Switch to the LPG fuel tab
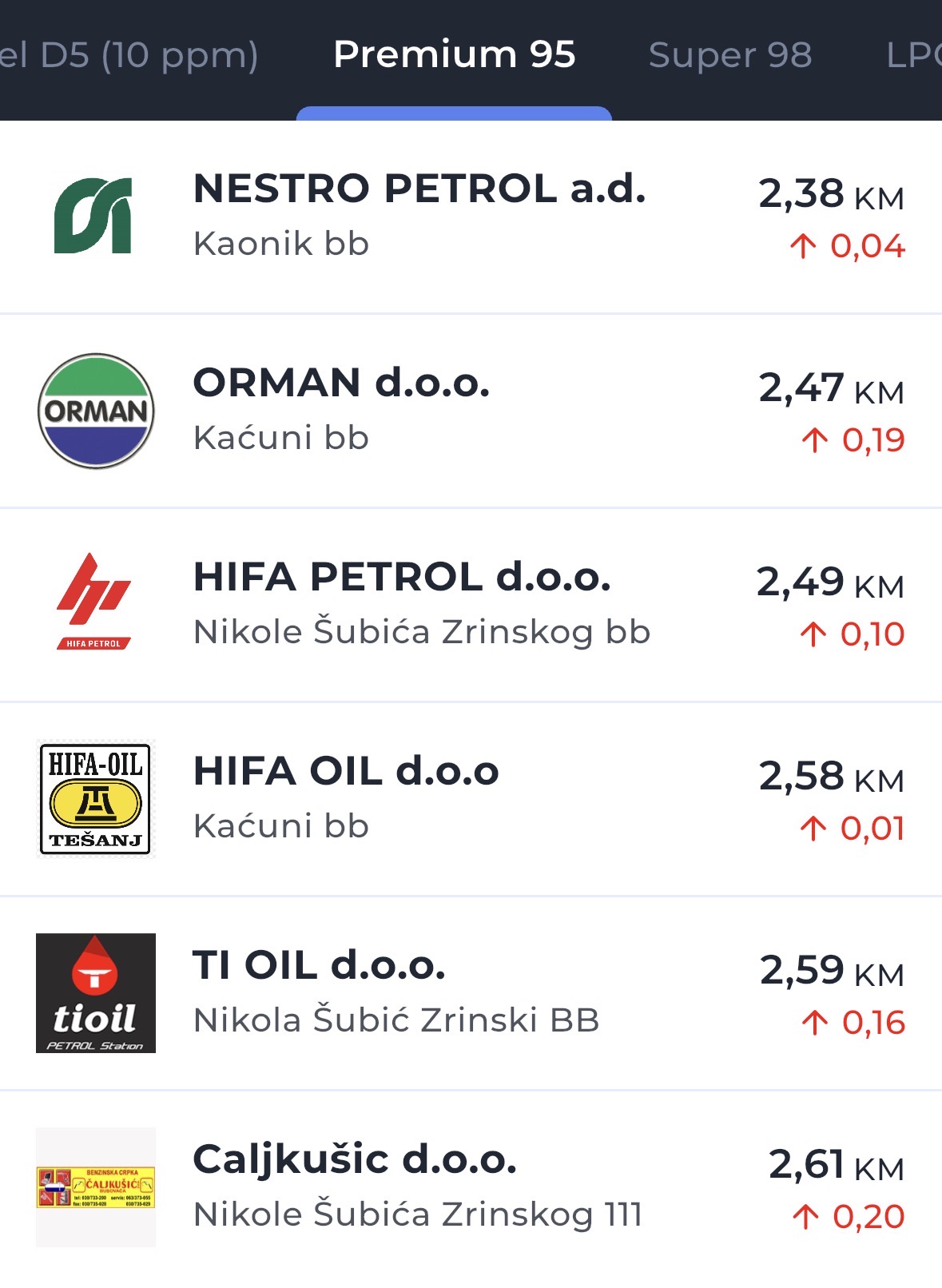Viewport: 942px width, 1288px height. tap(912, 55)
